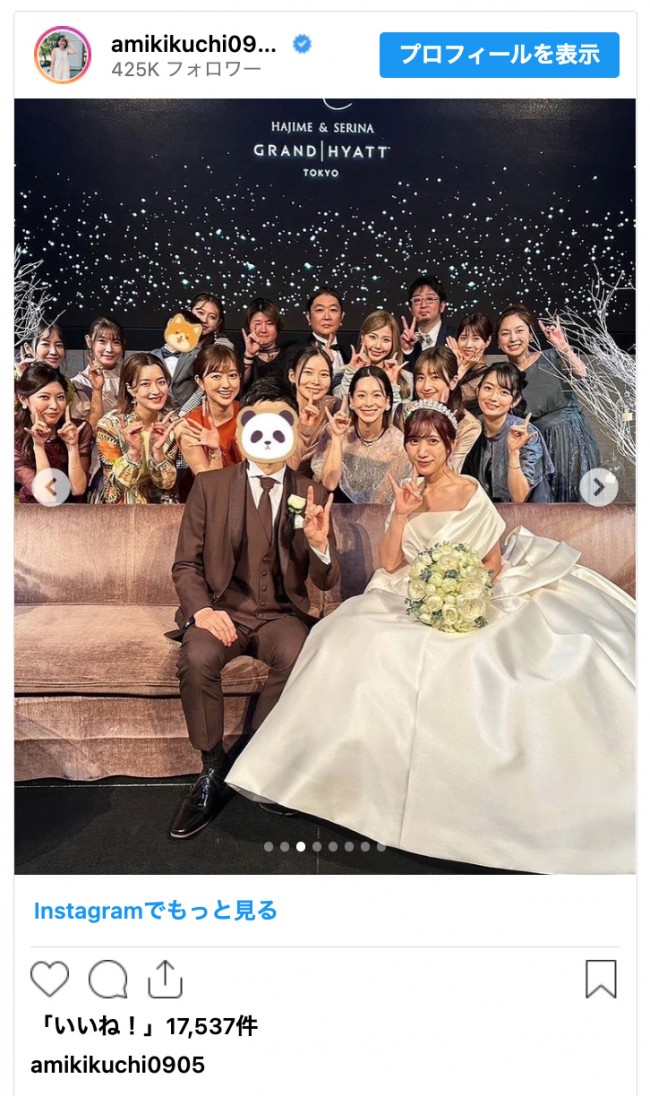This screenshot has width=650, height=1096.
Task: Tap Instagramでもっと見る link
Action: [x=155, y=911]
